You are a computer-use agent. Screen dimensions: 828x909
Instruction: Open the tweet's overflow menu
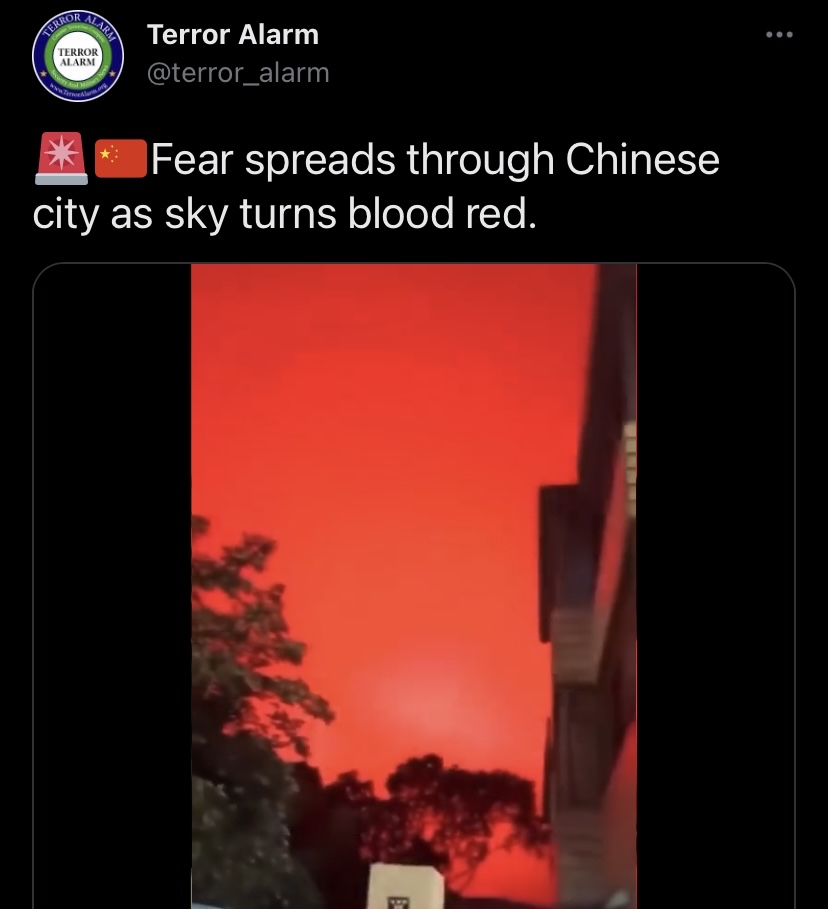pos(778,36)
